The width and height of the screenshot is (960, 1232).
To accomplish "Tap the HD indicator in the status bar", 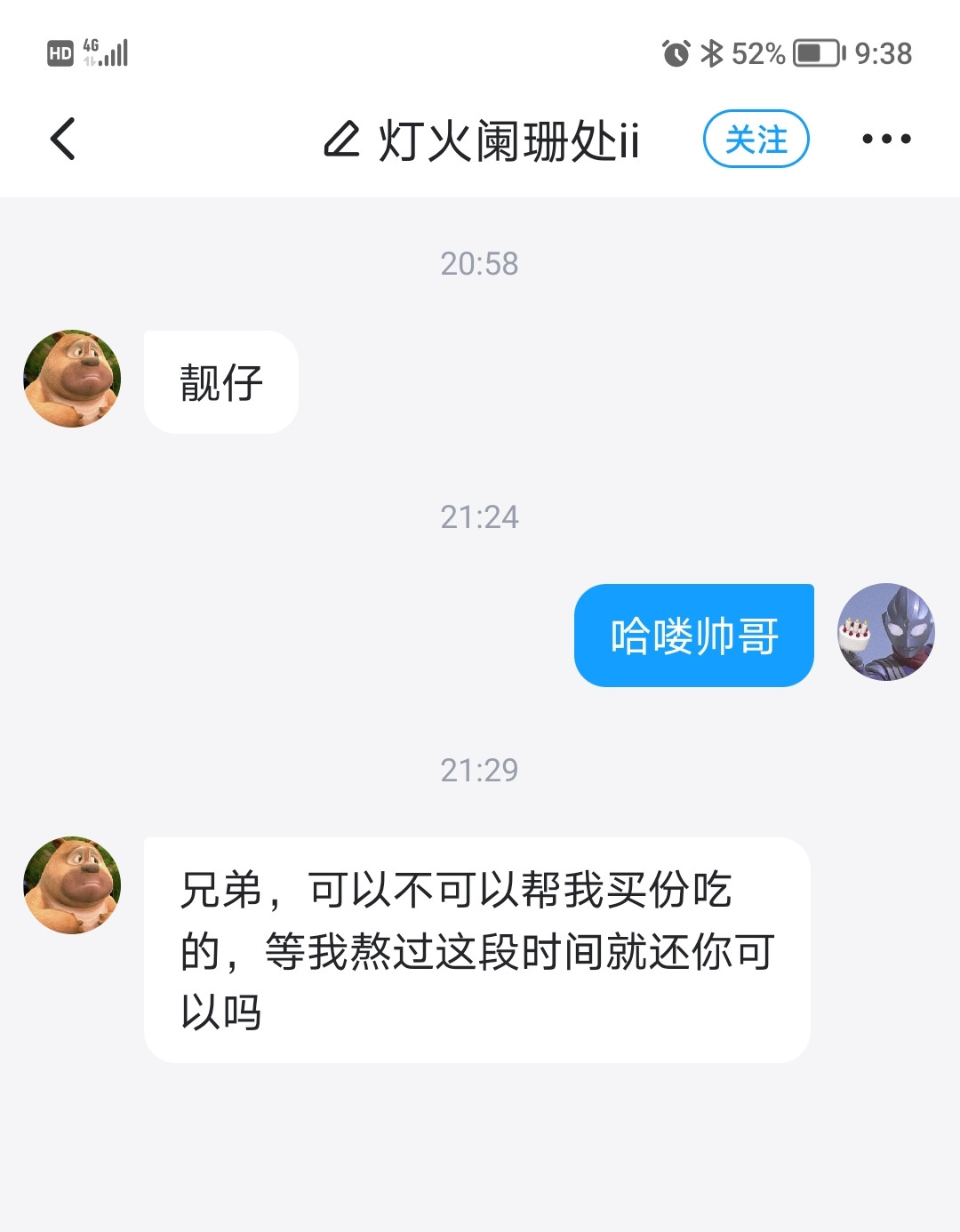I will pyautogui.click(x=59, y=53).
